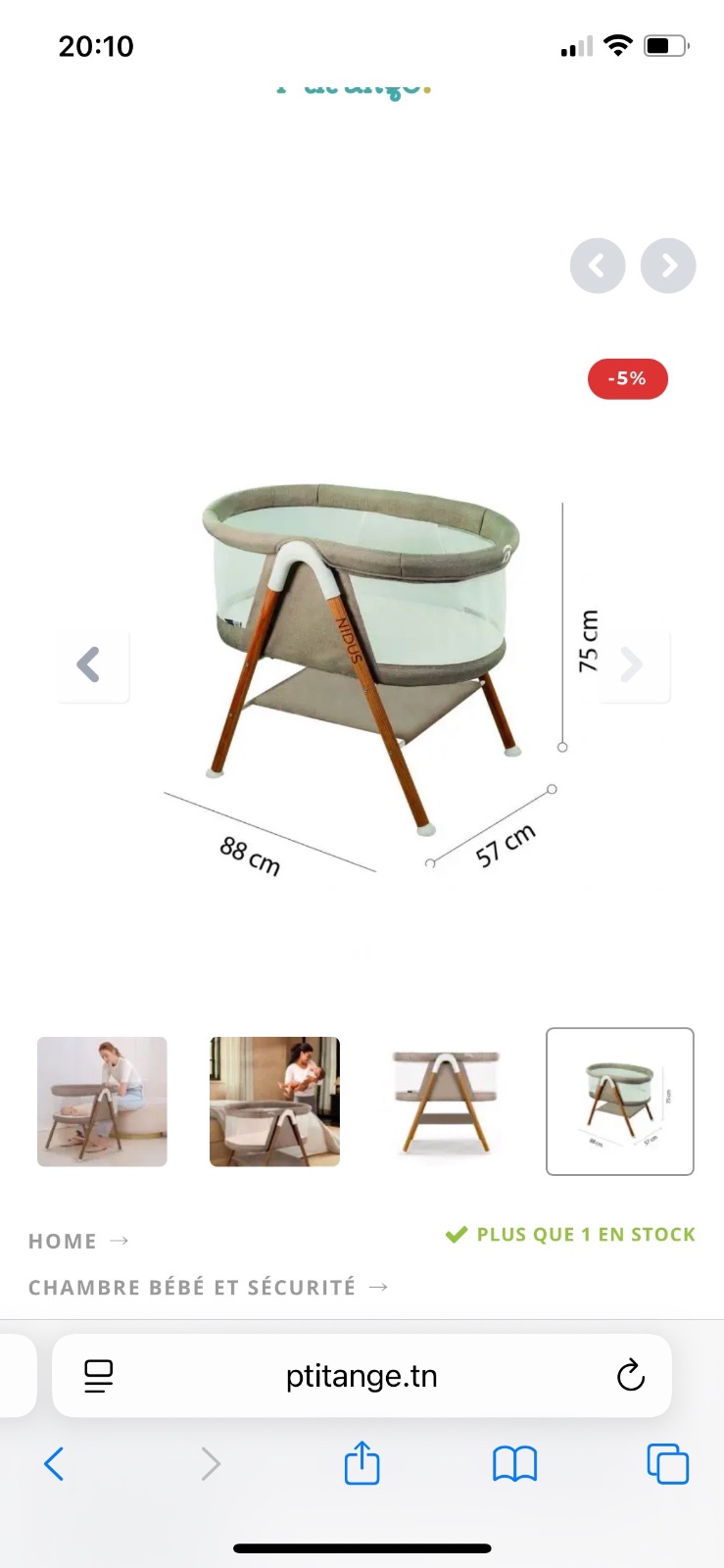Viewport: 724px width, 1568px height.
Task: Open the HOME breadcrumb link
Action: (63, 1241)
